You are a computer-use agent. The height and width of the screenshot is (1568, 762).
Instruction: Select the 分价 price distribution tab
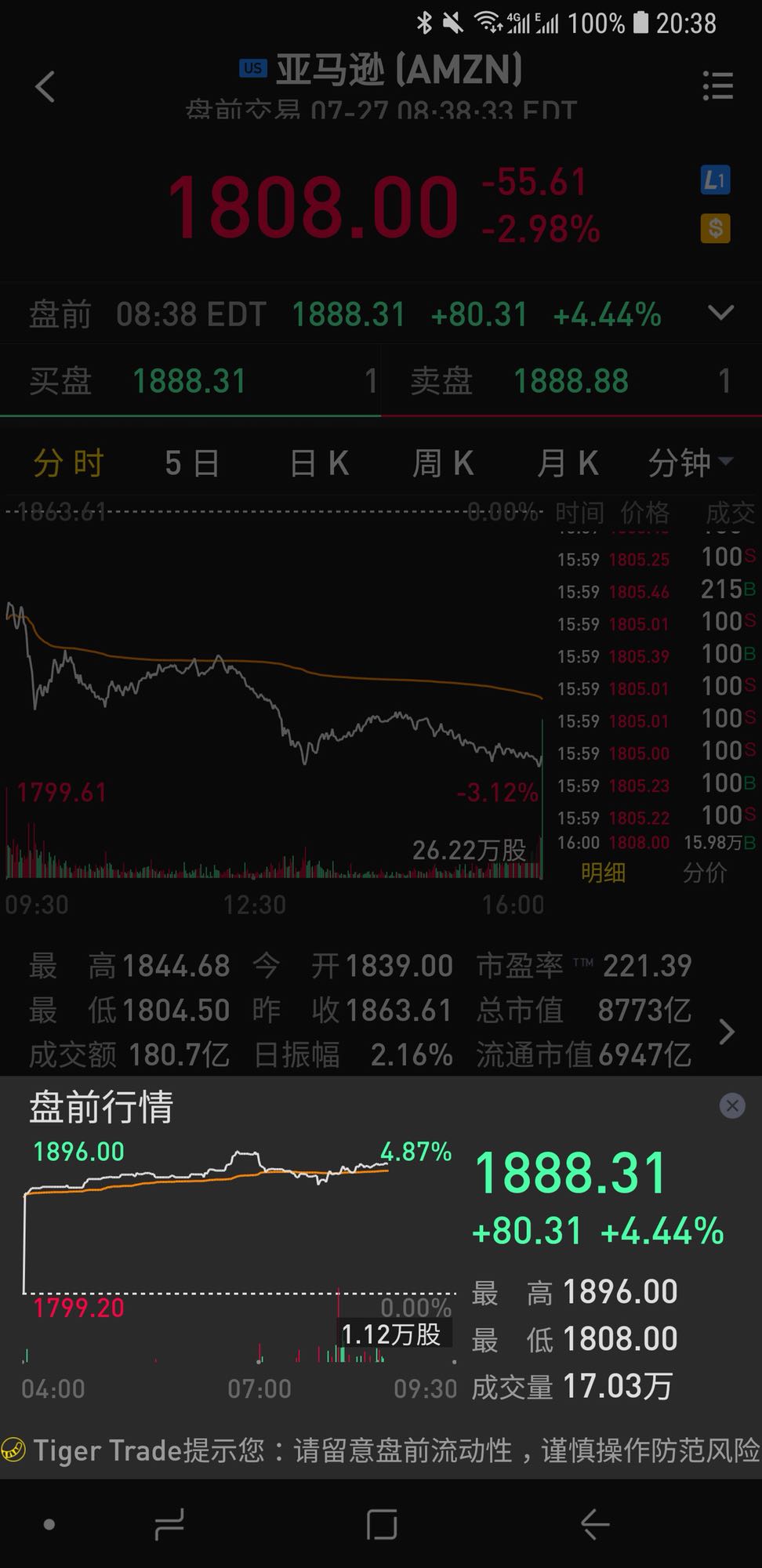704,872
